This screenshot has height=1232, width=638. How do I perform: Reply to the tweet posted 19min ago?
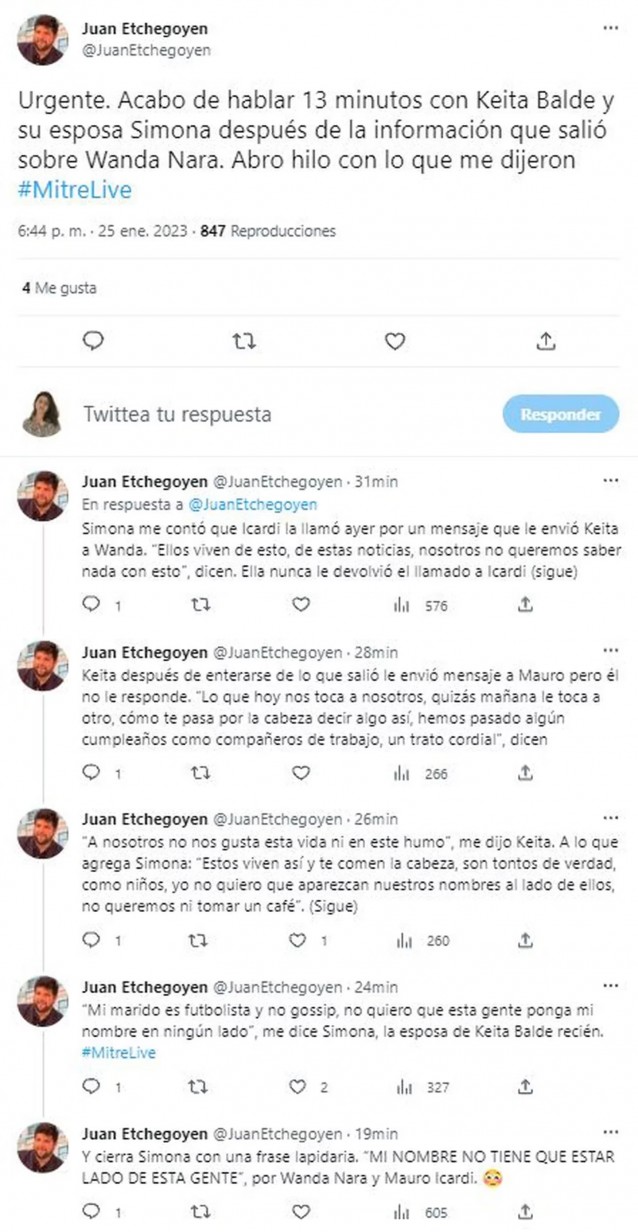point(92,1213)
